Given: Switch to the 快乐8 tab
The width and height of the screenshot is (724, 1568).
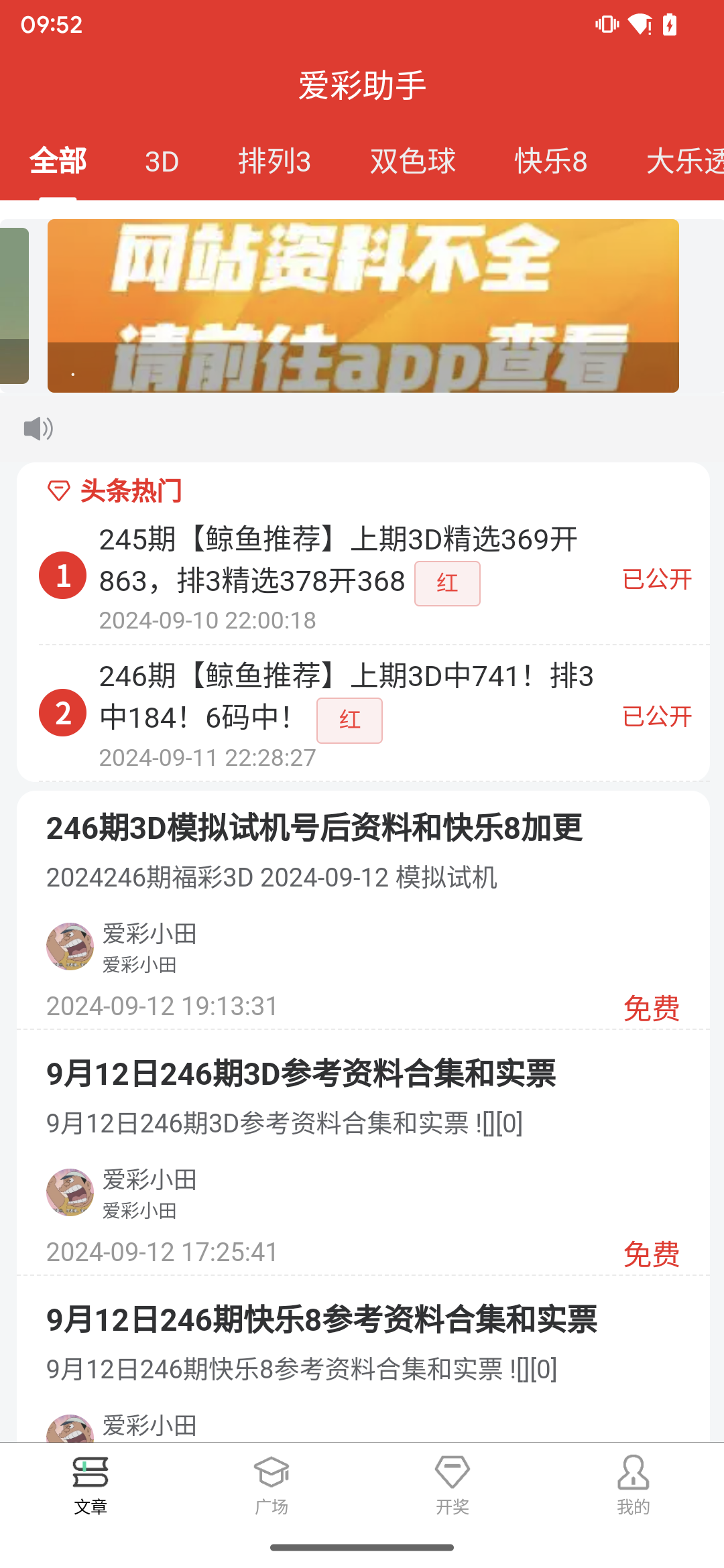Looking at the screenshot, I should (x=550, y=161).
